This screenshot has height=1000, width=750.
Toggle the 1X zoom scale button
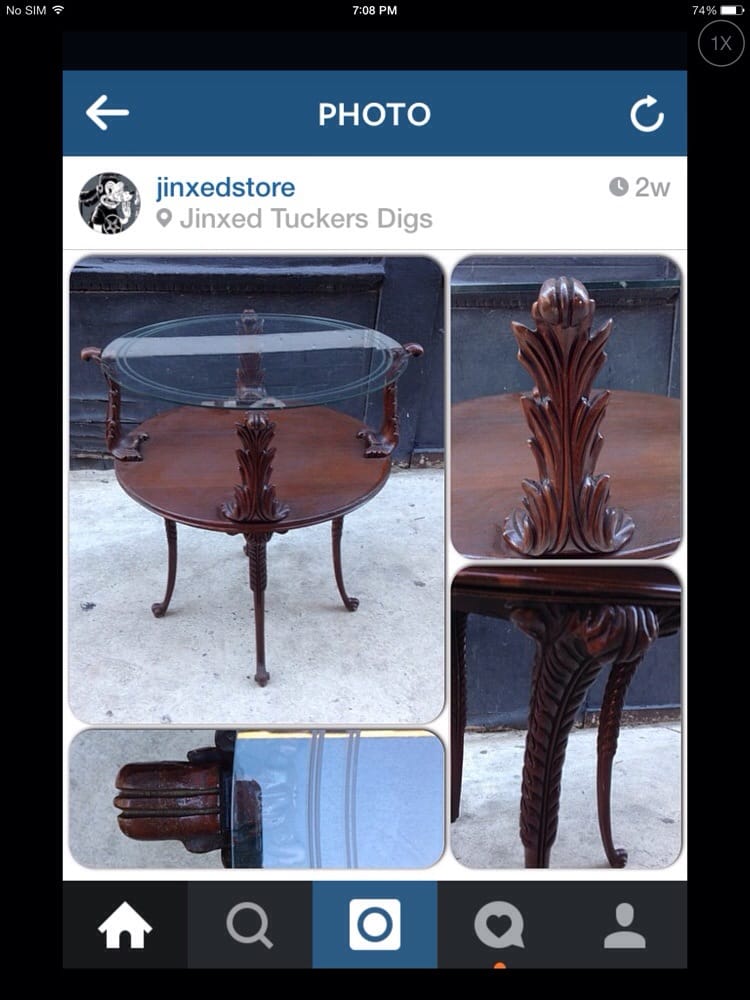(720, 44)
